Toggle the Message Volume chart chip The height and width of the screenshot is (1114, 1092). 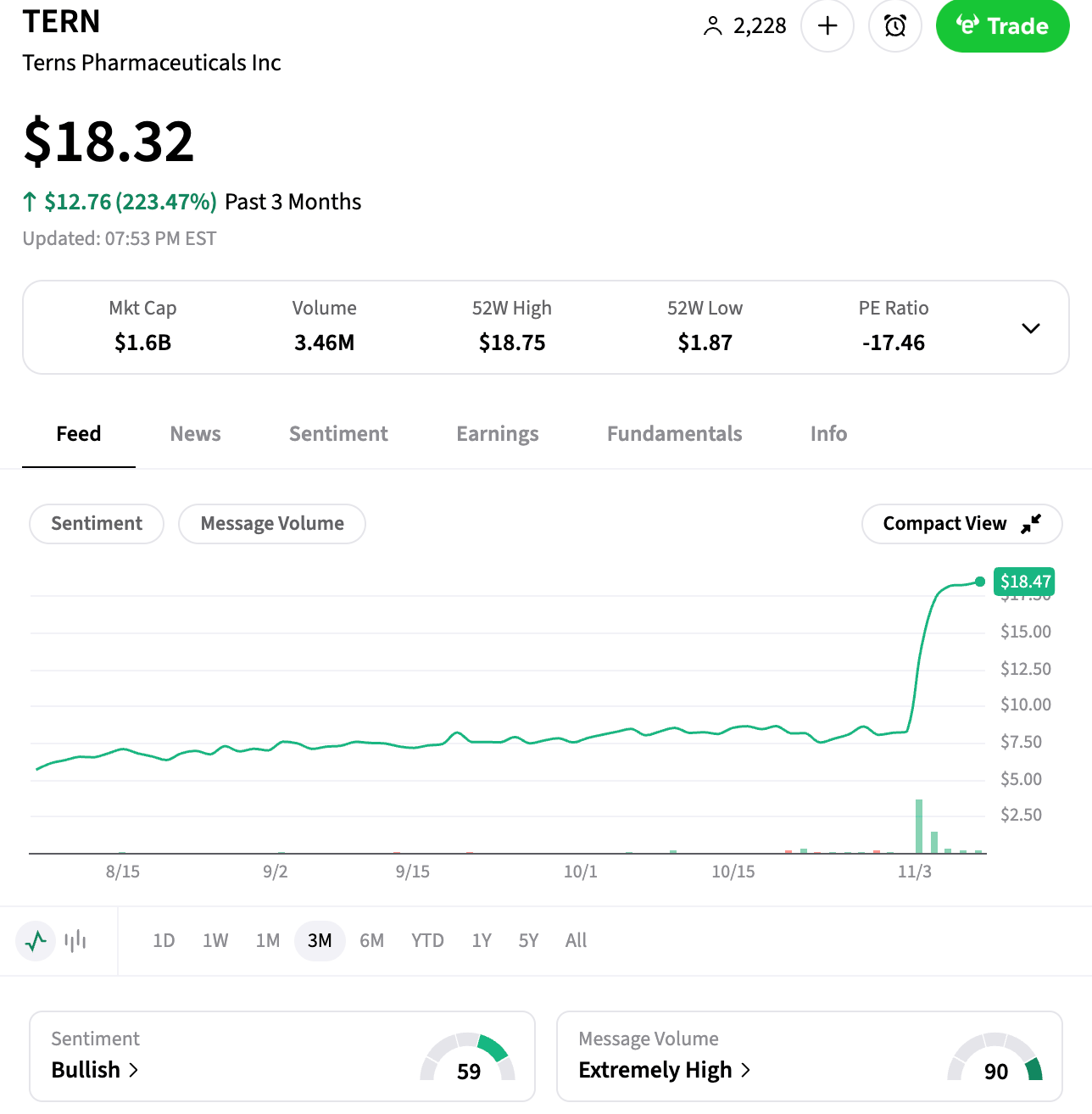(272, 524)
